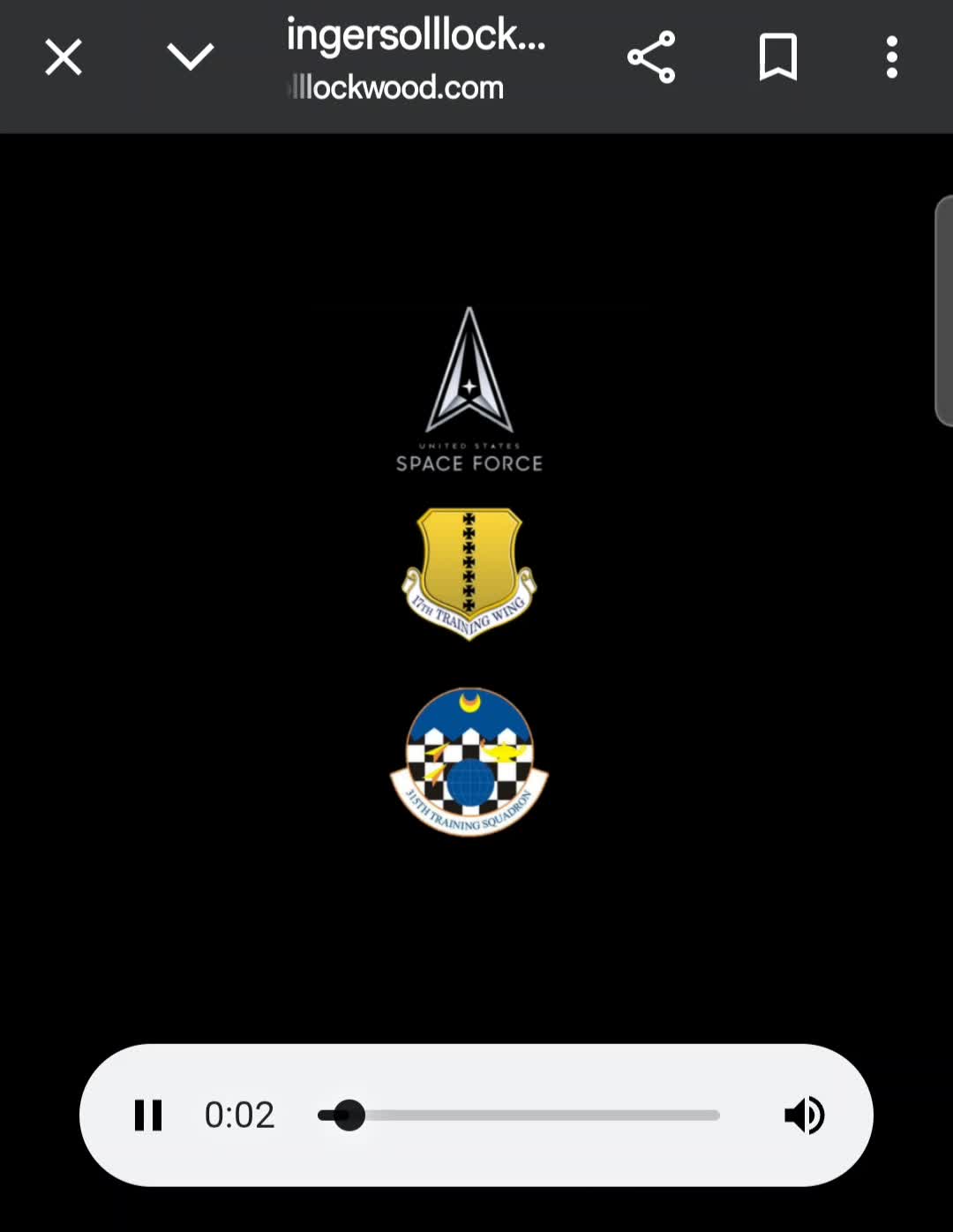Share this page link
Viewport: 953px width, 1232px height.
coord(651,58)
